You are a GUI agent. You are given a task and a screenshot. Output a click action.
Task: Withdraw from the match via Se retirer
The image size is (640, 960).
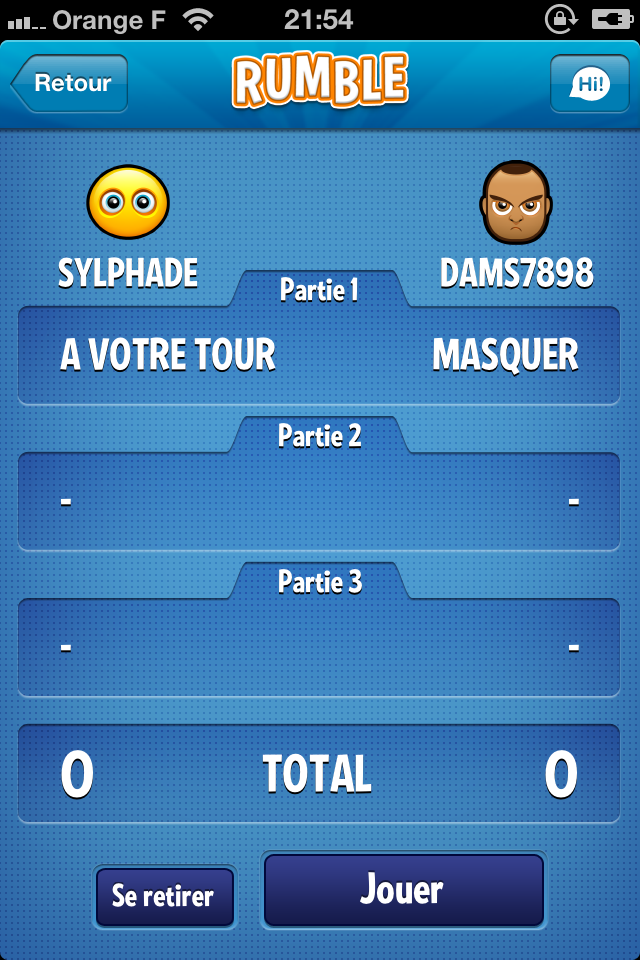point(164,896)
